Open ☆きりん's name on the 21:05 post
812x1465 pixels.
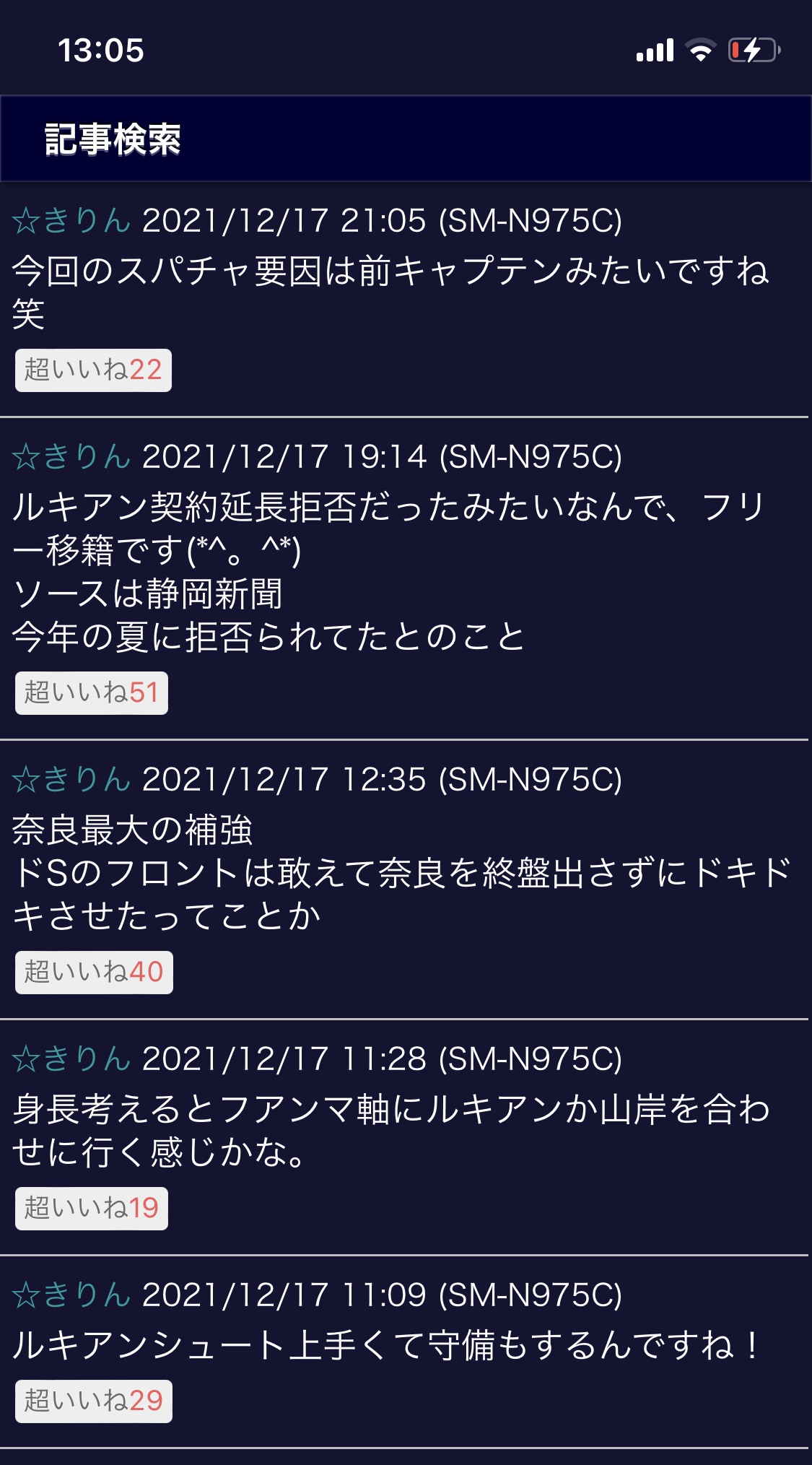(71, 221)
